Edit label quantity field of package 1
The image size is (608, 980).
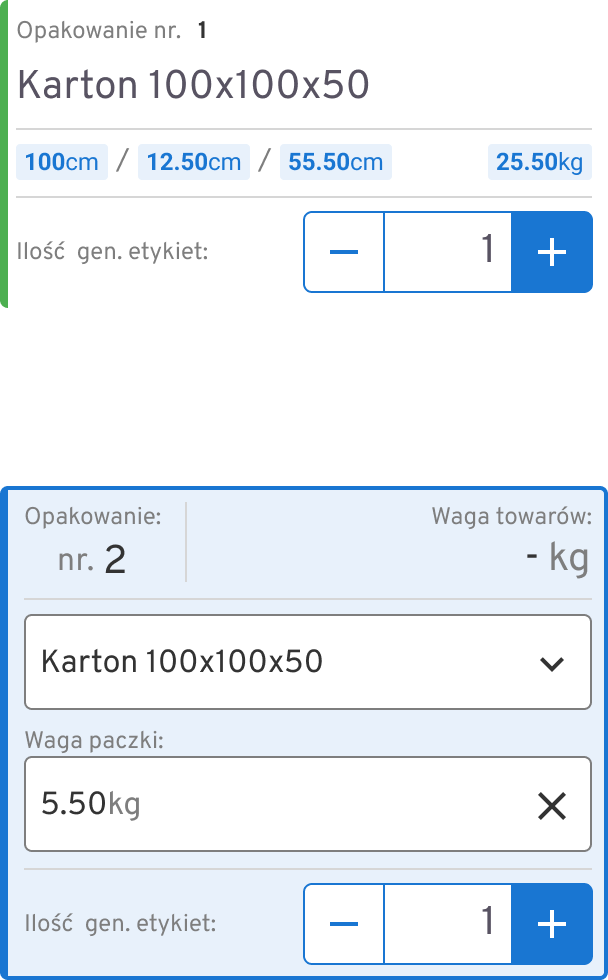pyautogui.click(x=447, y=252)
